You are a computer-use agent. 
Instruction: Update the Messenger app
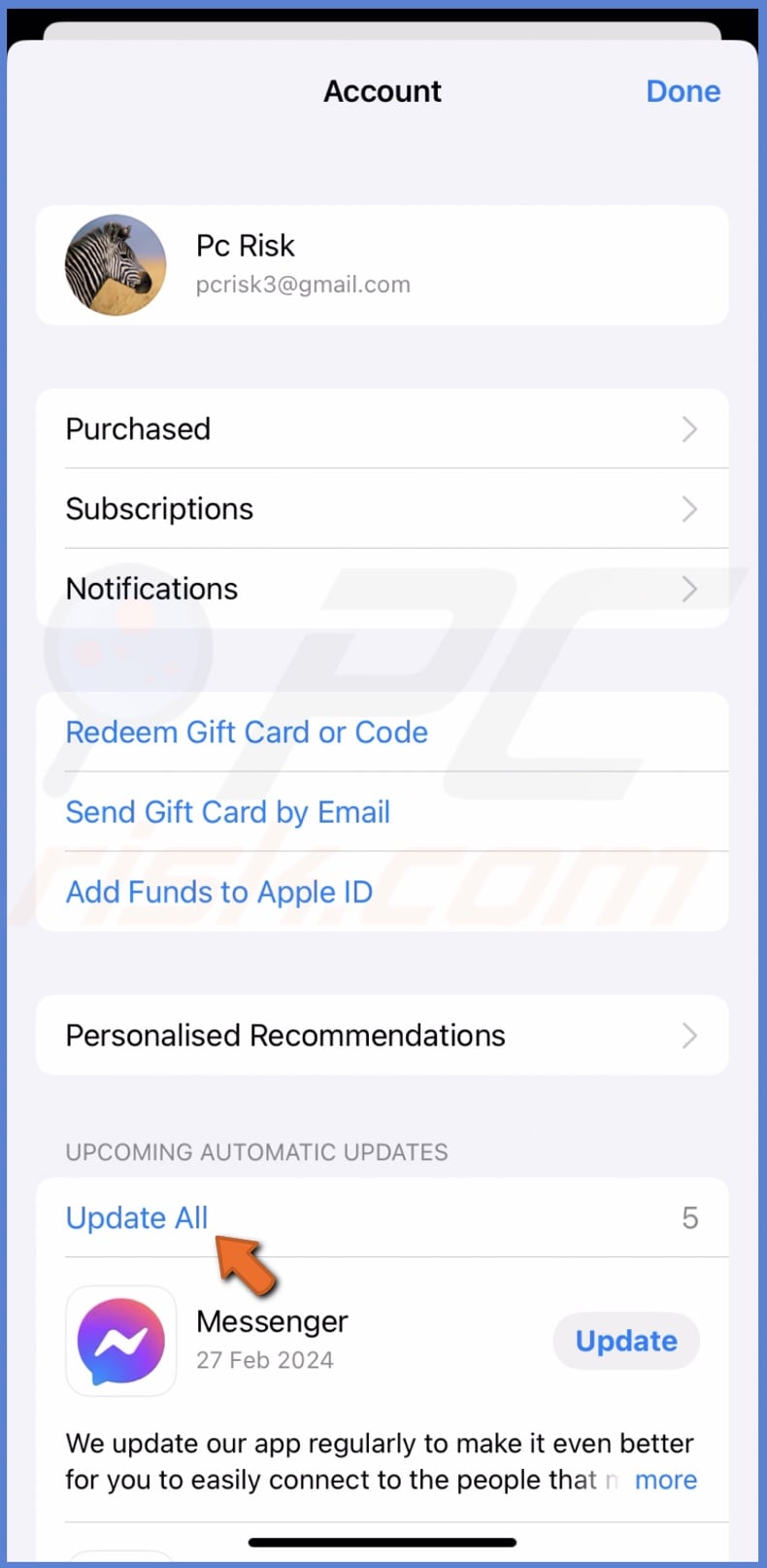pos(625,1341)
